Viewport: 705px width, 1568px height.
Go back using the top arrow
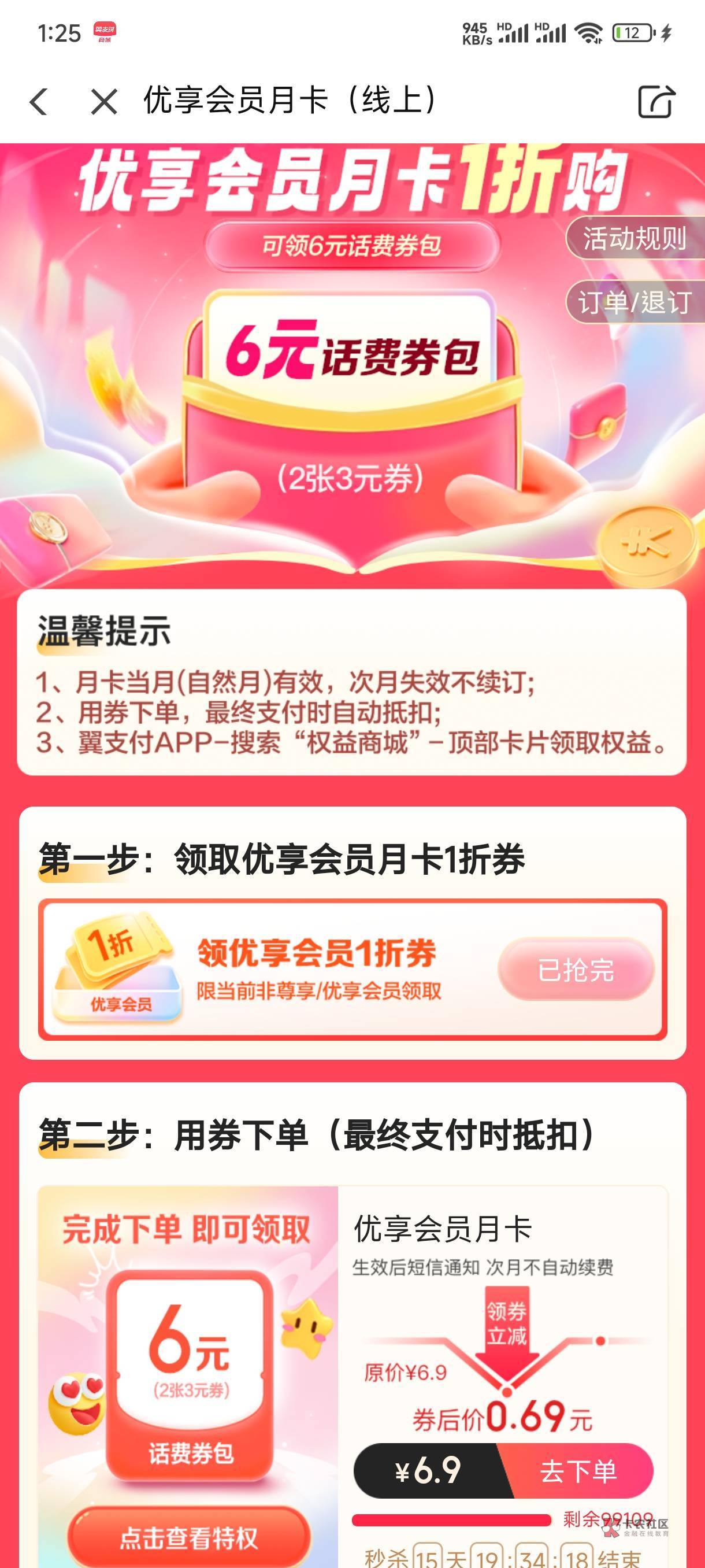[39, 101]
